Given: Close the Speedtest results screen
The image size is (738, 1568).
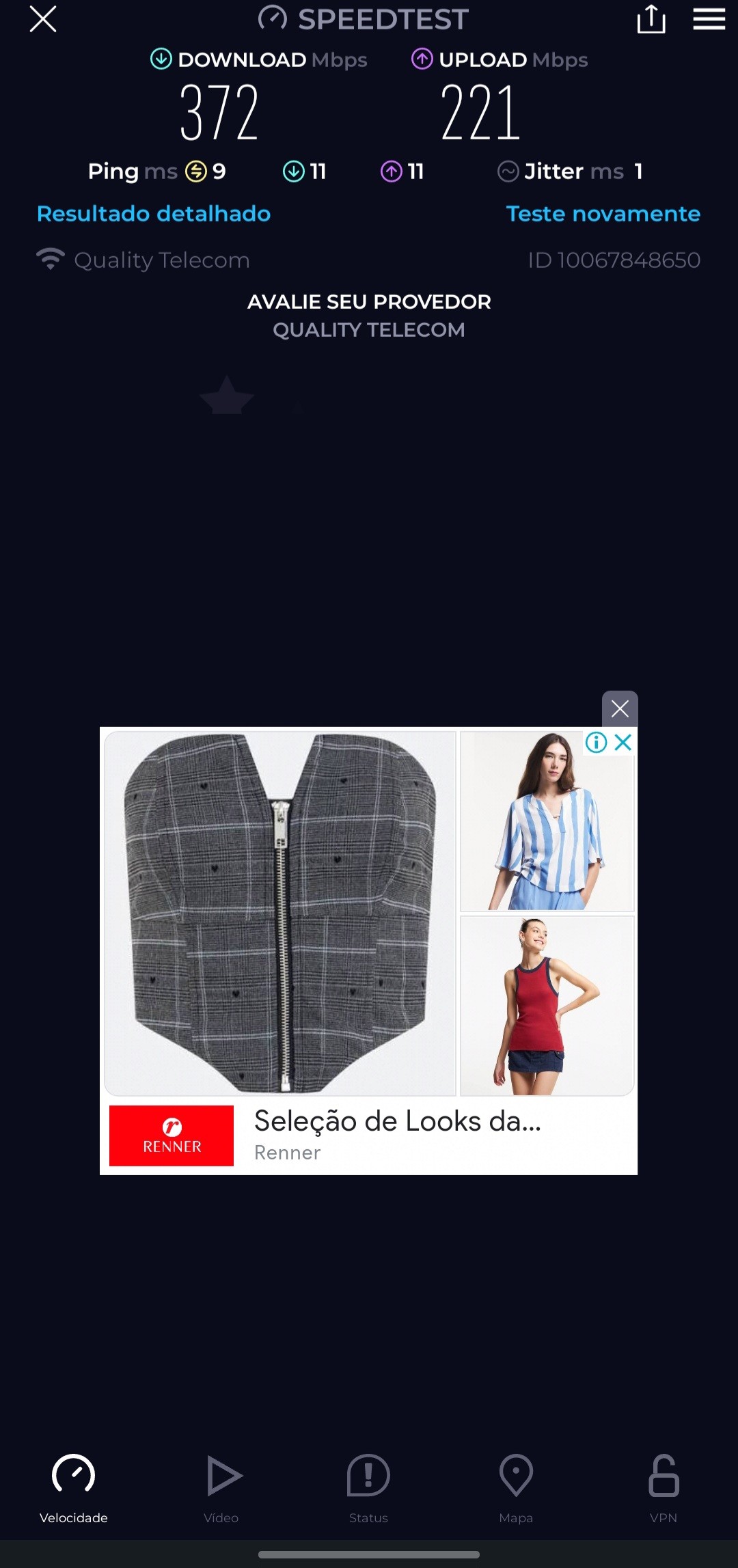Looking at the screenshot, I should pyautogui.click(x=43, y=19).
